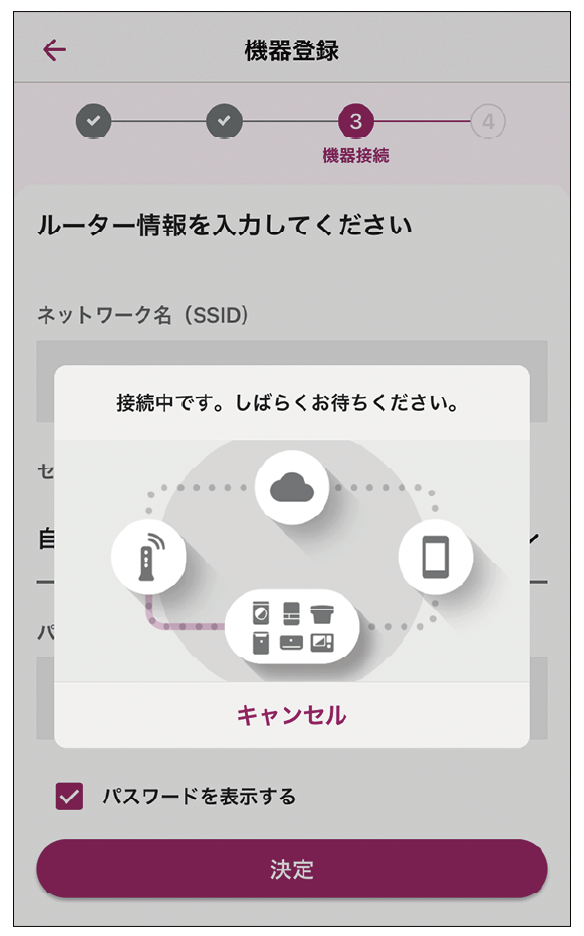
Task: Tap キャンセル to stop connecting
Action: coord(291,715)
